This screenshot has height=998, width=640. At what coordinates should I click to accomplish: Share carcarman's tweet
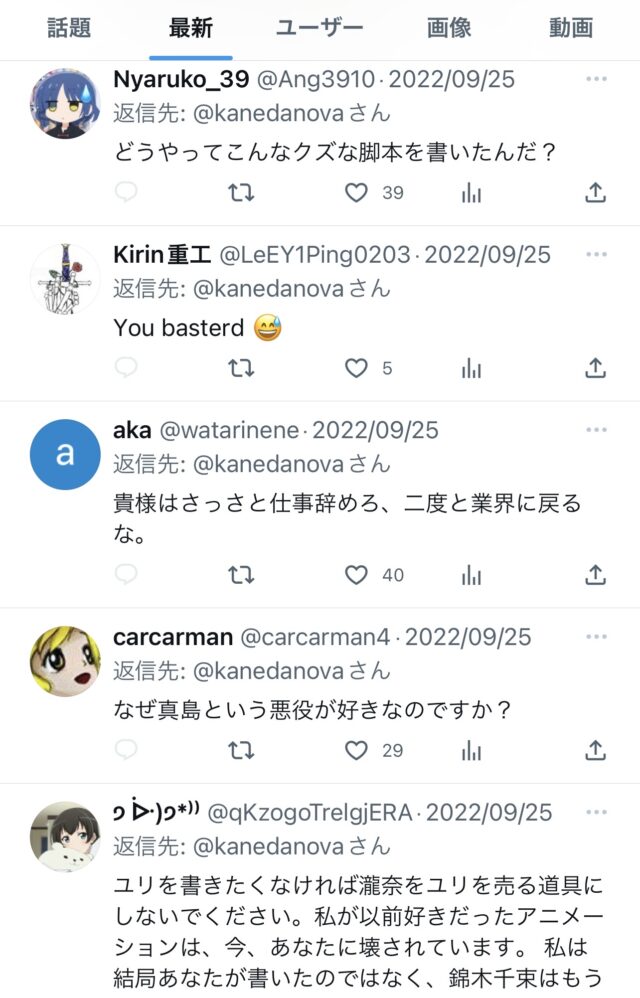click(x=595, y=749)
